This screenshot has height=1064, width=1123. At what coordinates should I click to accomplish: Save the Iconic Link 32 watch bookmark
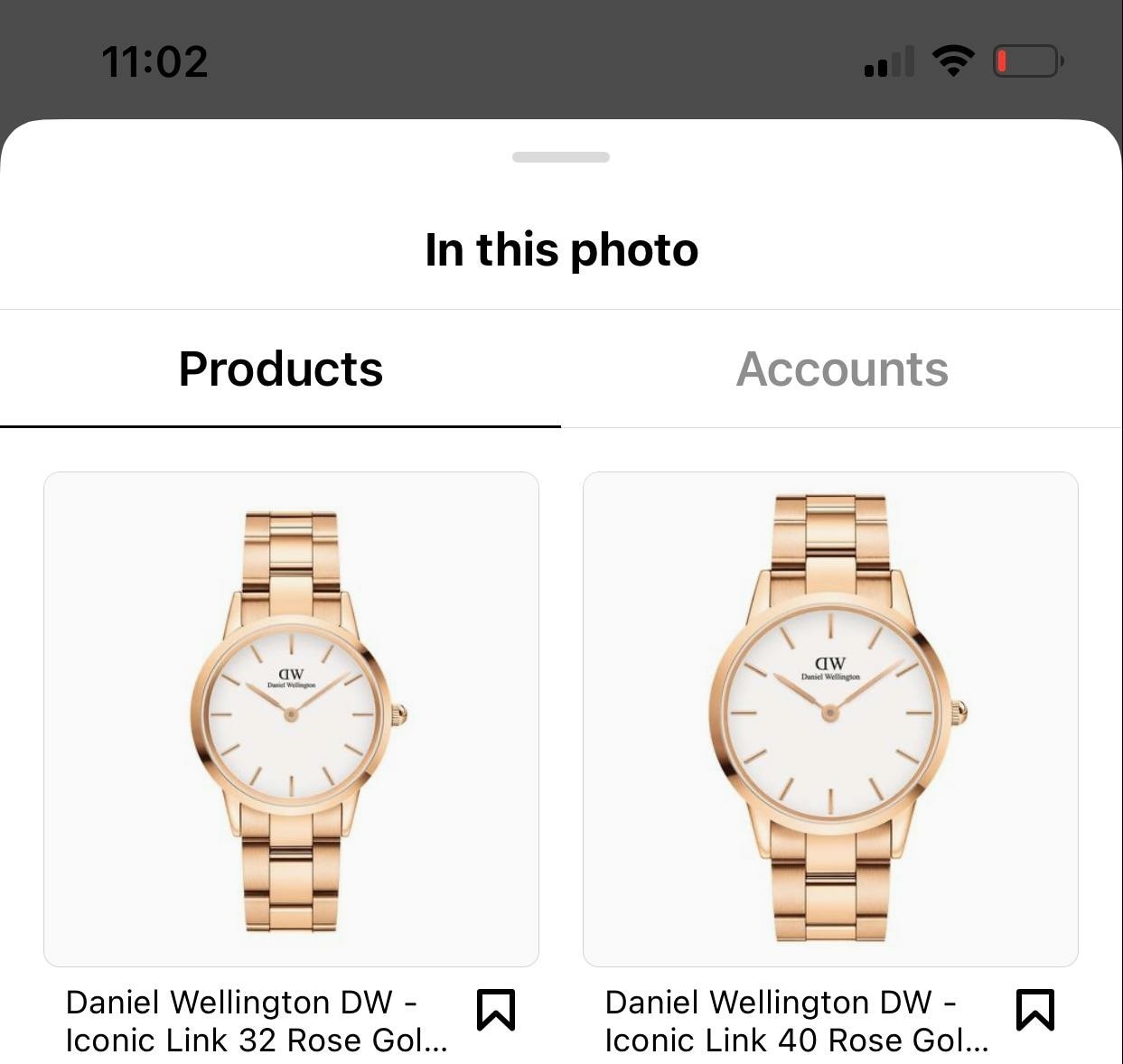[495, 1010]
